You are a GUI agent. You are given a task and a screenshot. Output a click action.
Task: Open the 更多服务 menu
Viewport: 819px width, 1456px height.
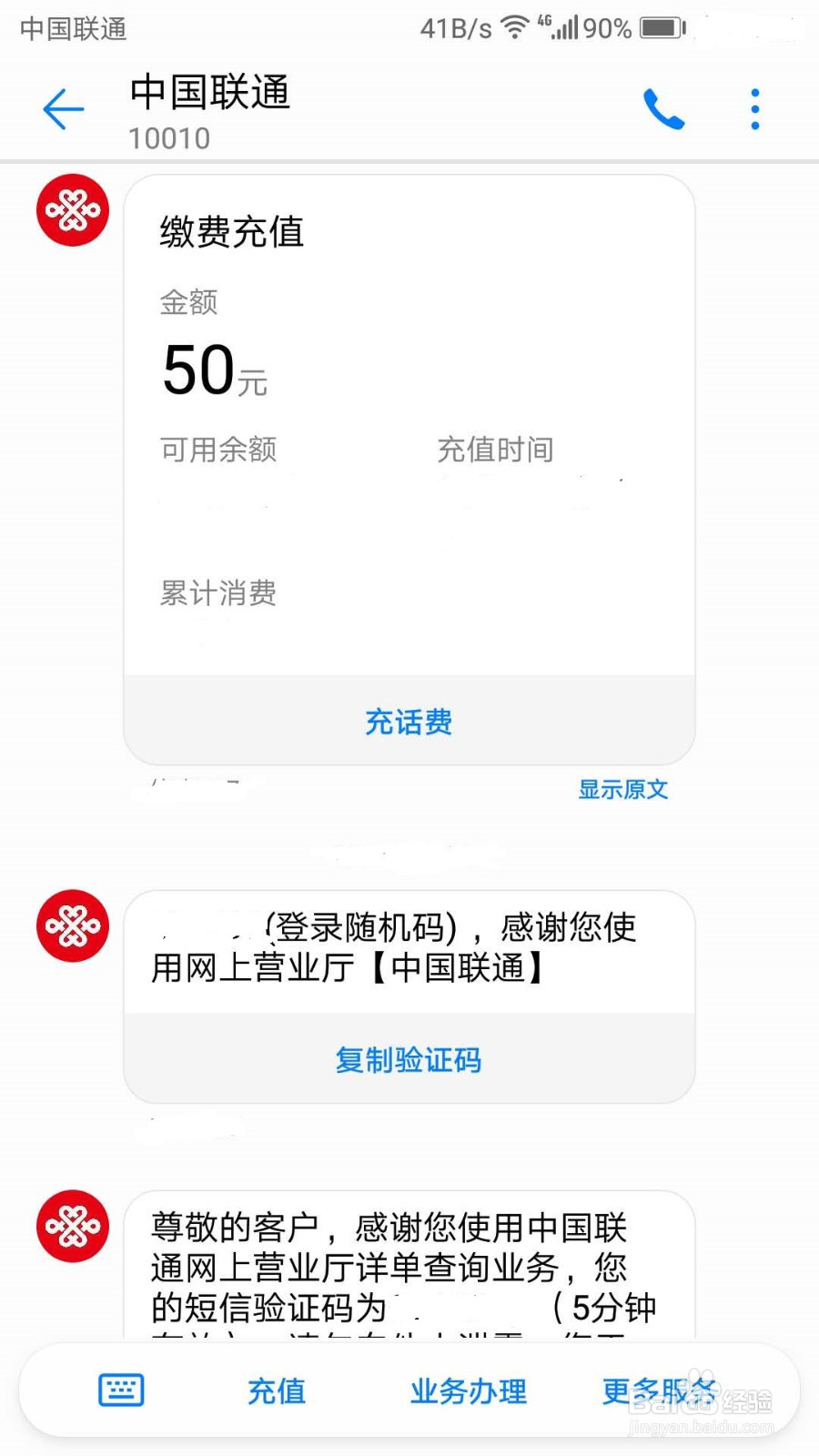tap(659, 1390)
